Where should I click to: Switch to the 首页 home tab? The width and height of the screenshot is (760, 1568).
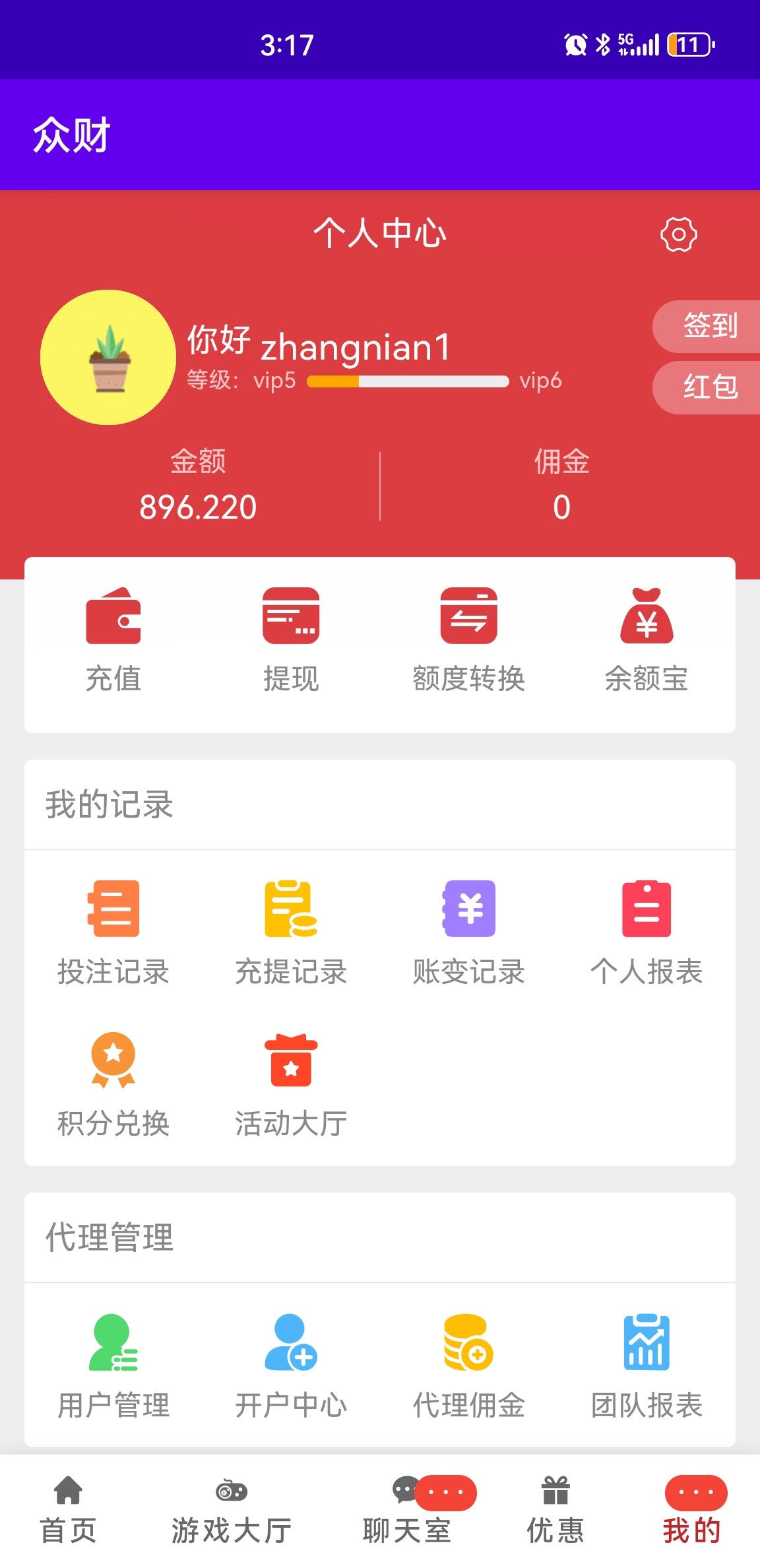(x=69, y=1511)
